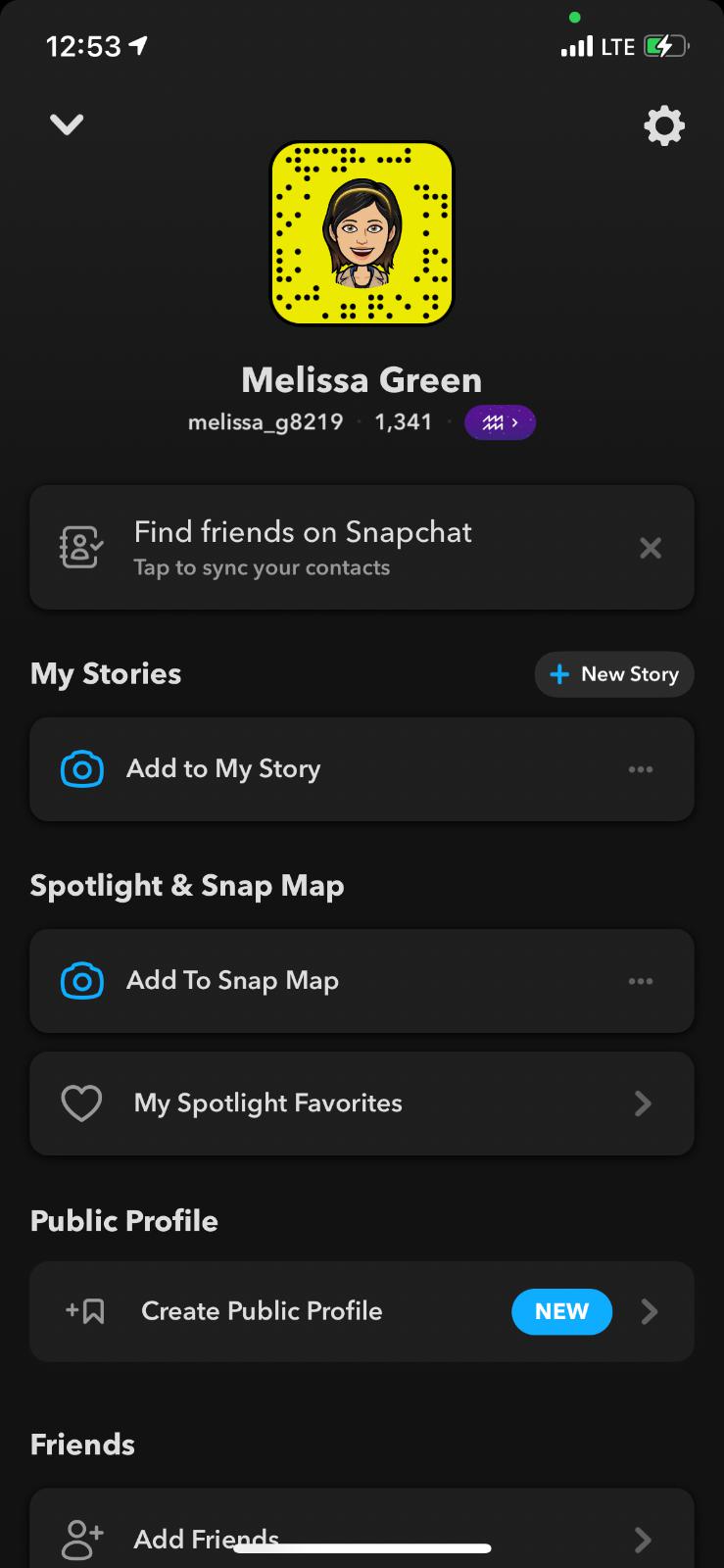Select Add To Snap Map
724x1568 pixels.
click(x=232, y=981)
